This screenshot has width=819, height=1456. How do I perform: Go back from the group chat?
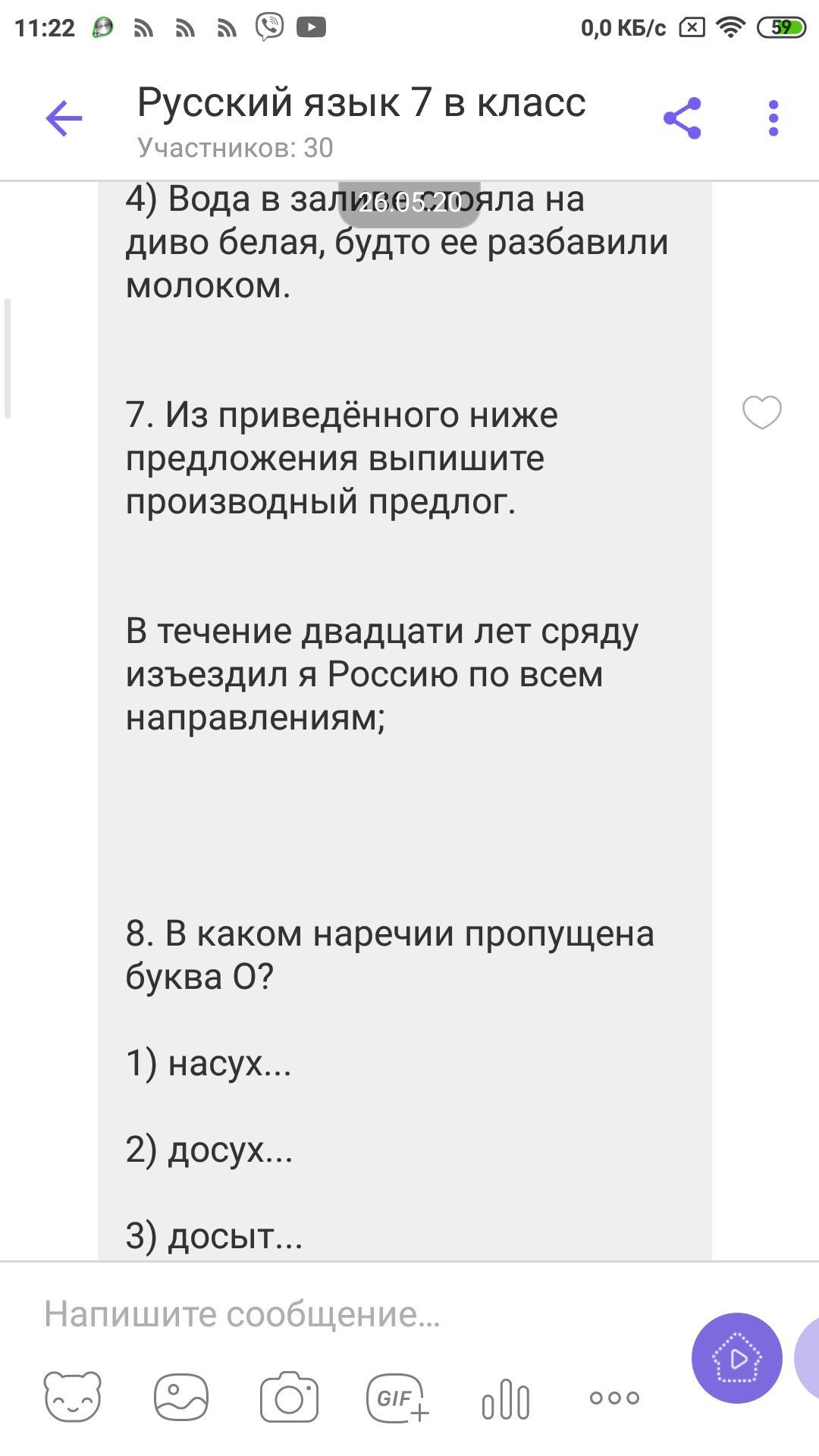[64, 118]
